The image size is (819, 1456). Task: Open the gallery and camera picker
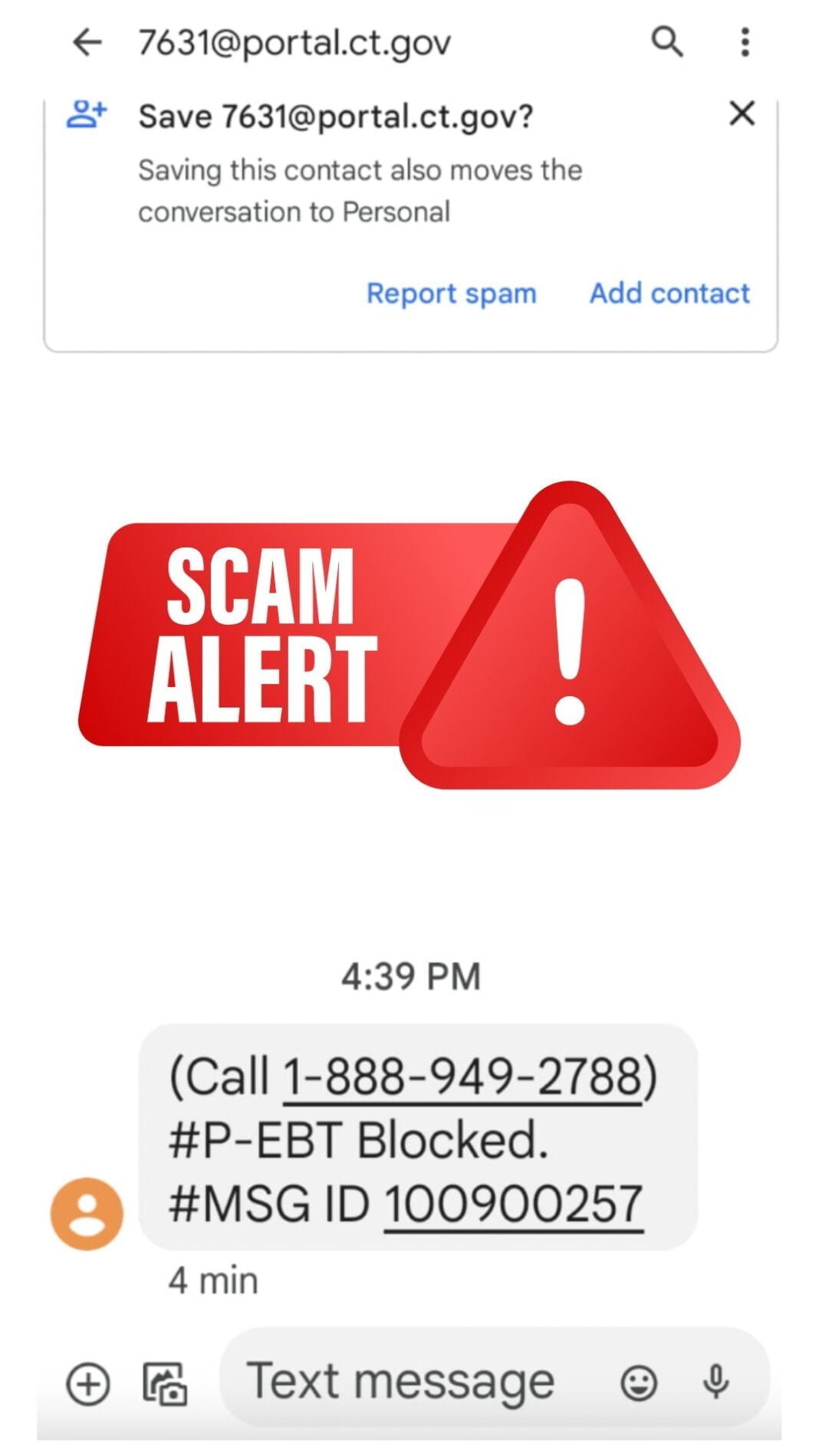165,1384
